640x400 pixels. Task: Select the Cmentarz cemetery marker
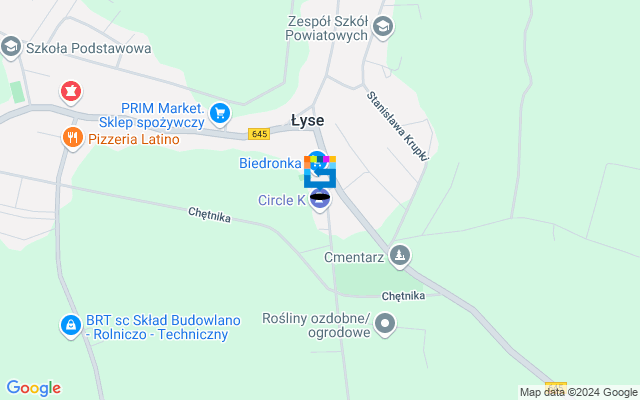pos(400,256)
